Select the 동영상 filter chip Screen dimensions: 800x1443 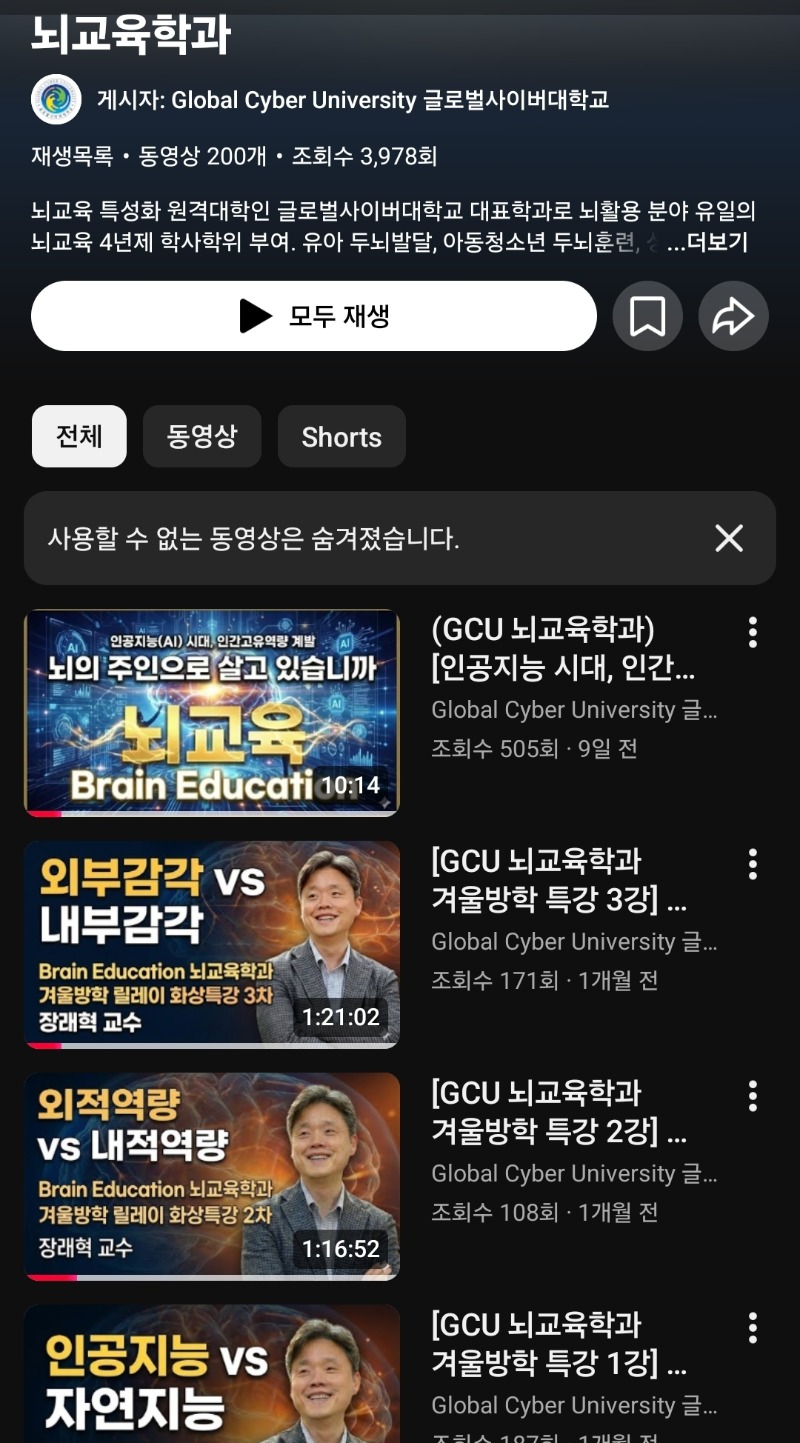pos(202,436)
